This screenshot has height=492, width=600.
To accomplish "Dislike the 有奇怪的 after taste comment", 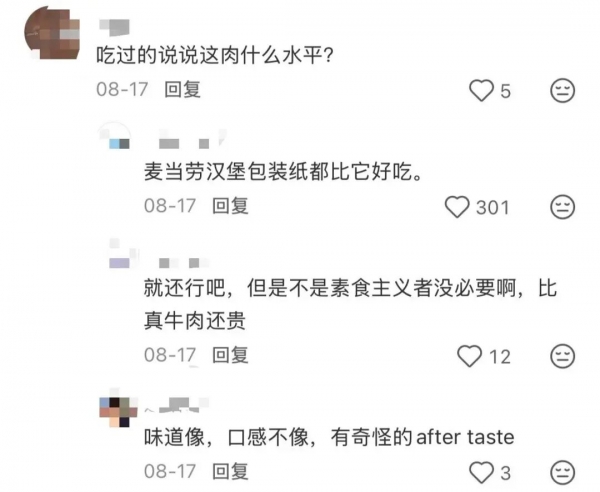I will click(563, 471).
